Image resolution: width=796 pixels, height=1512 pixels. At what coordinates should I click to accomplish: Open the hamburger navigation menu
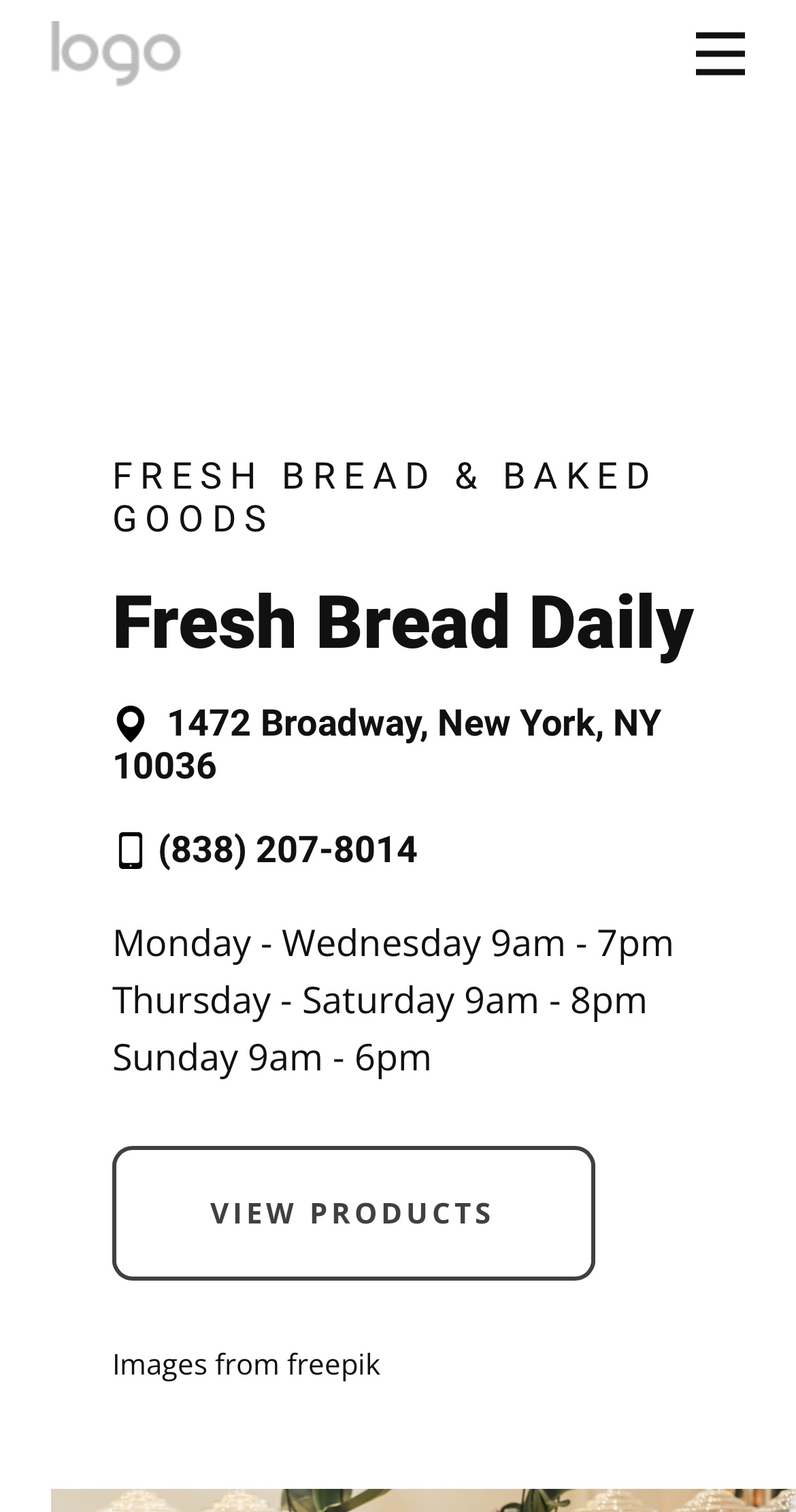[720, 53]
